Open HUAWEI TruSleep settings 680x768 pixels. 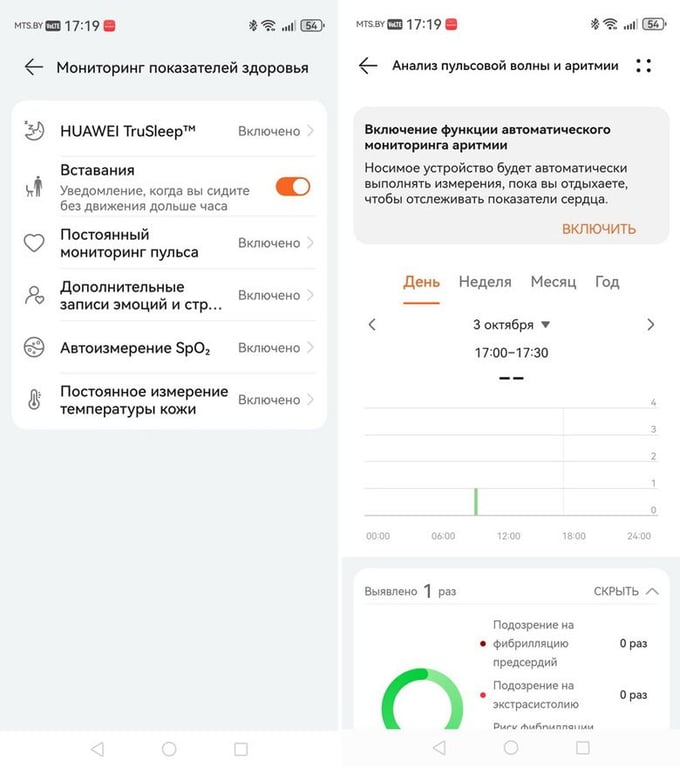click(x=170, y=131)
